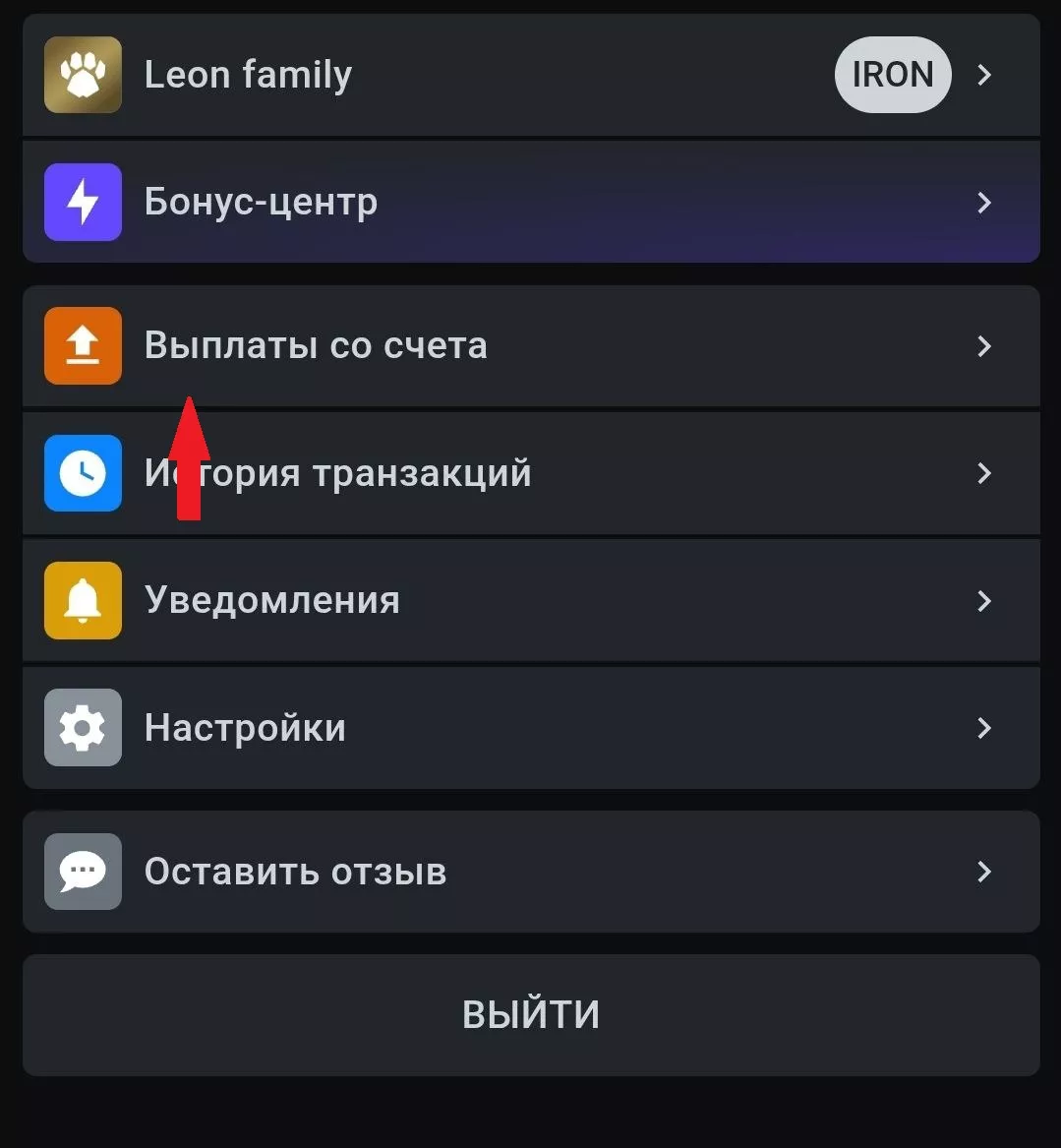Open the IRON loyalty level badge
Screen dimensions: 1061x1148
[x=892, y=74]
